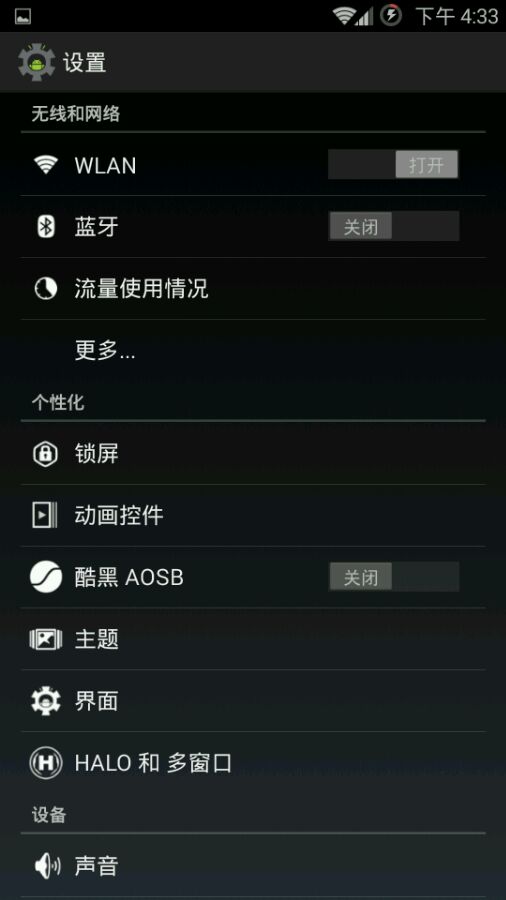The width and height of the screenshot is (506, 900).
Task: Turn off the WLAN switch
Action: click(x=394, y=165)
